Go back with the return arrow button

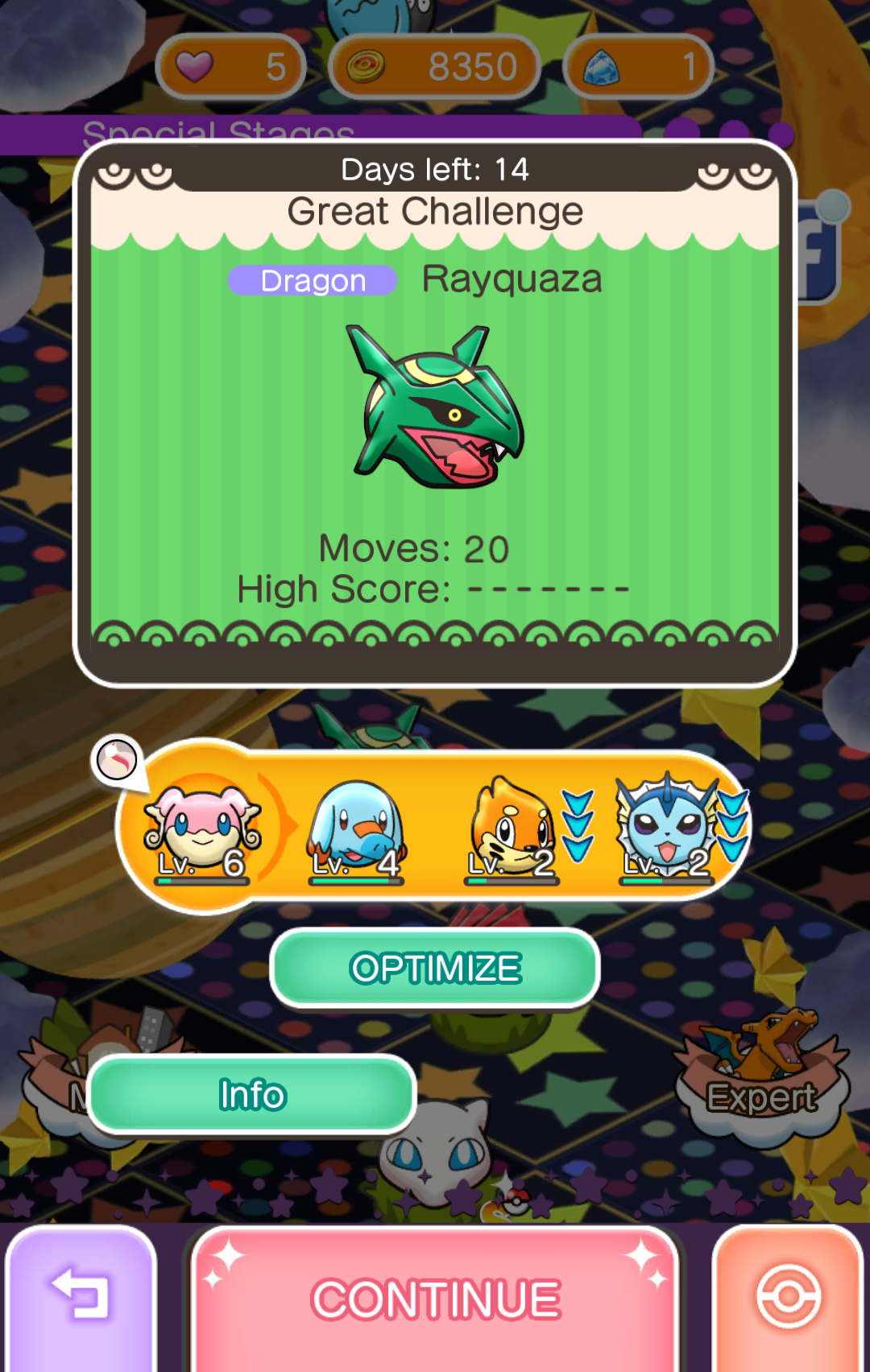[x=81, y=1296]
